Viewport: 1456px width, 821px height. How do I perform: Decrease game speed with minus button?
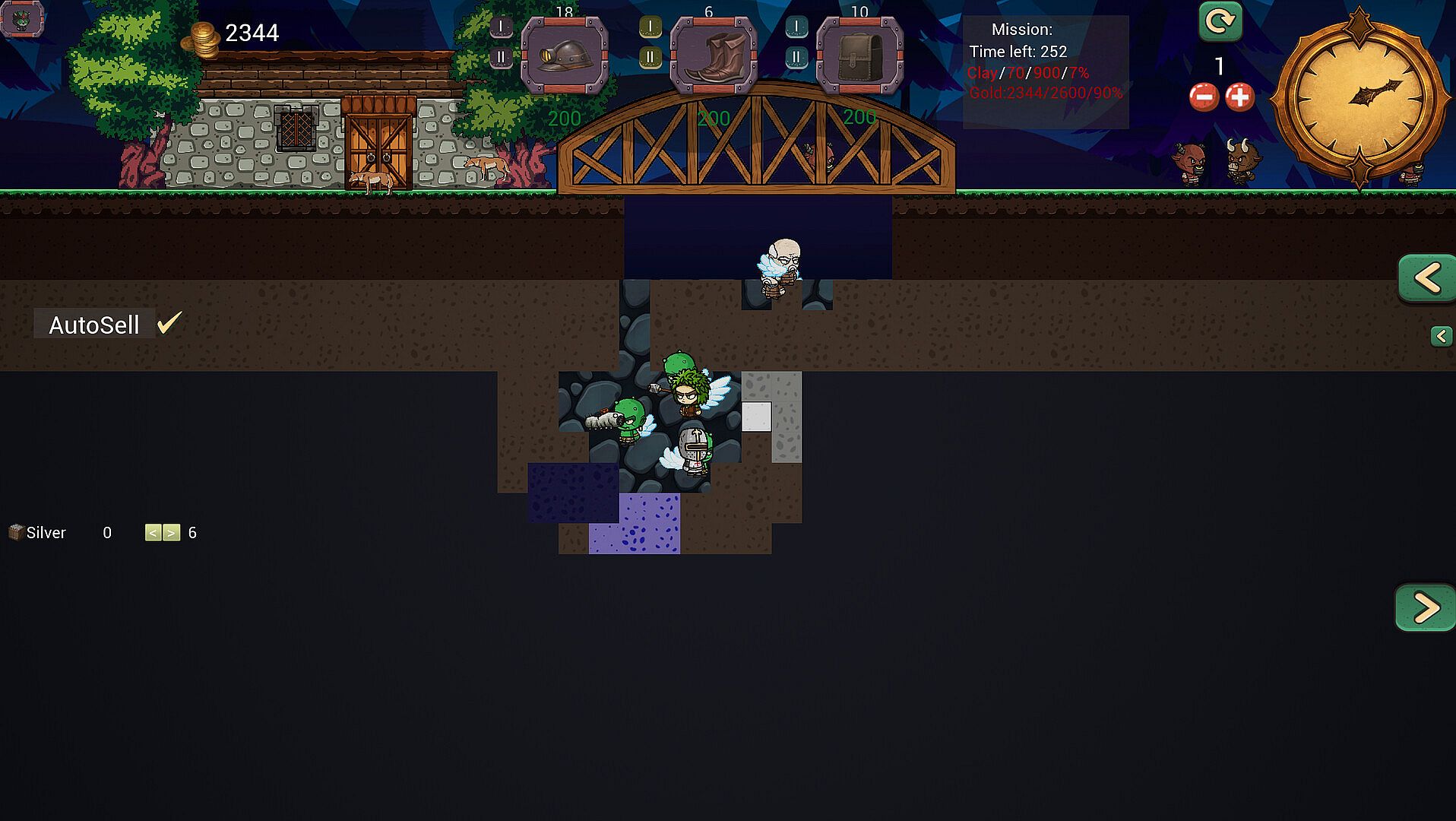click(1204, 97)
